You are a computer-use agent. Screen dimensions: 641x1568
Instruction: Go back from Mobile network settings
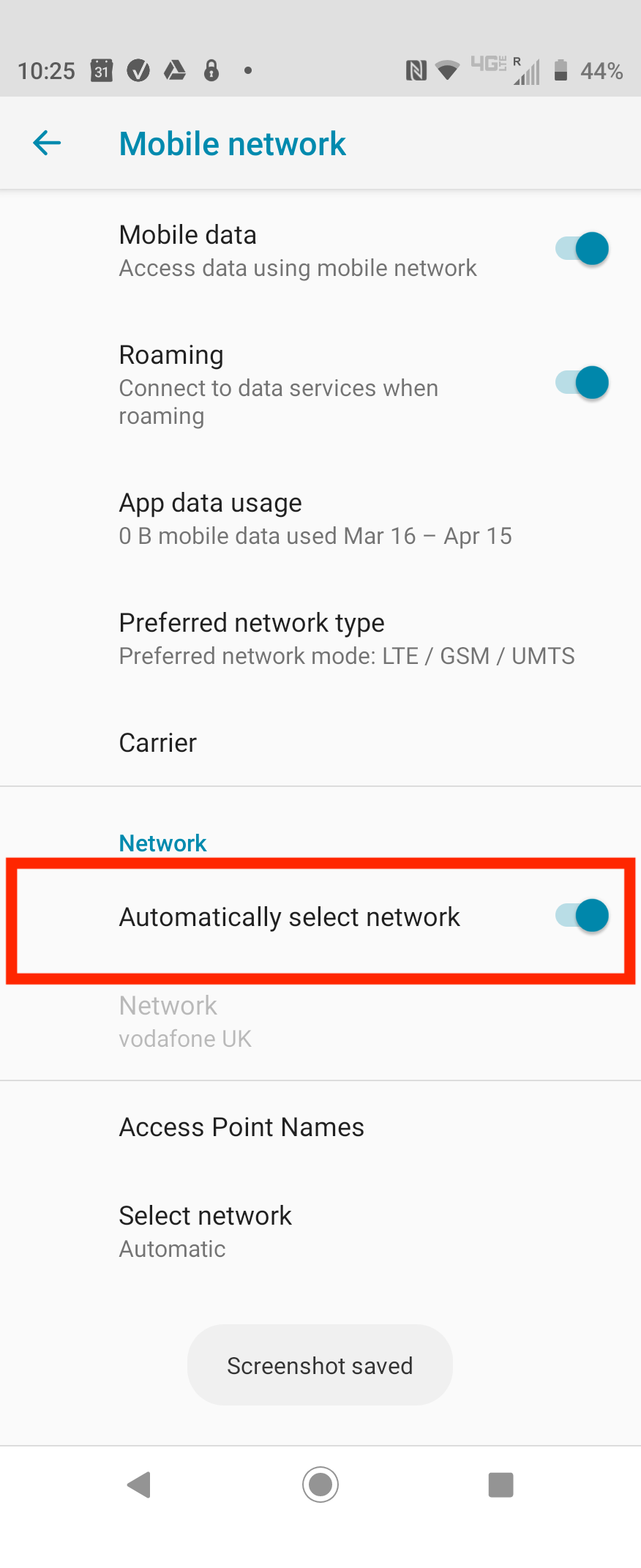47,143
